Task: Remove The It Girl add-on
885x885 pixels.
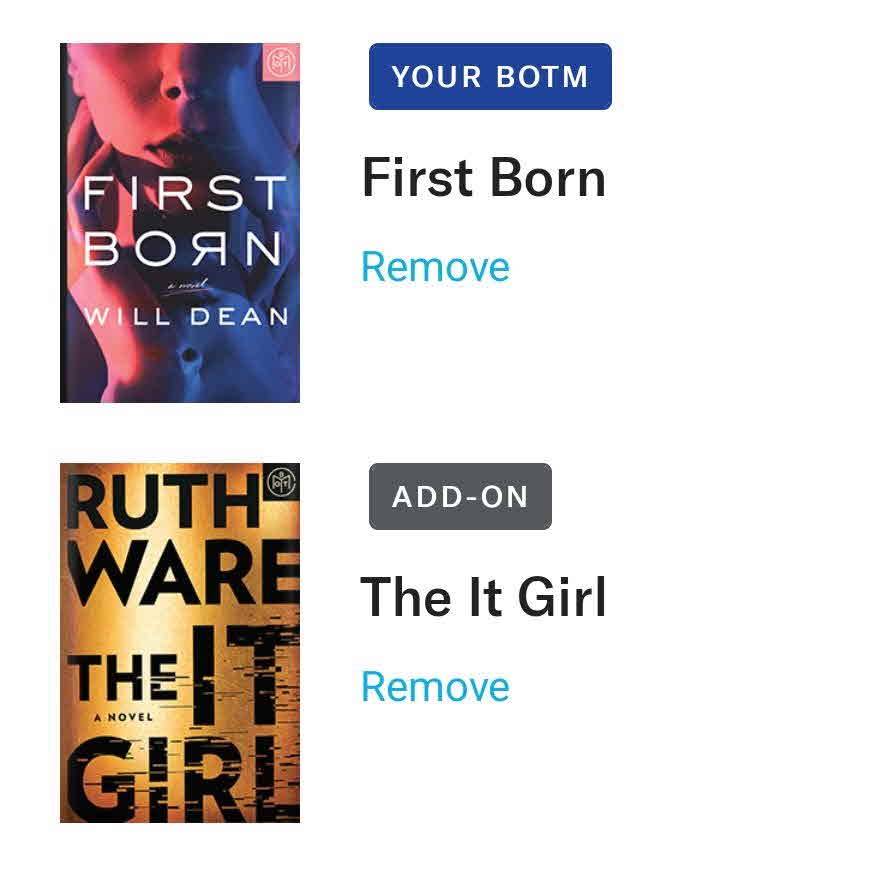Action: click(435, 687)
